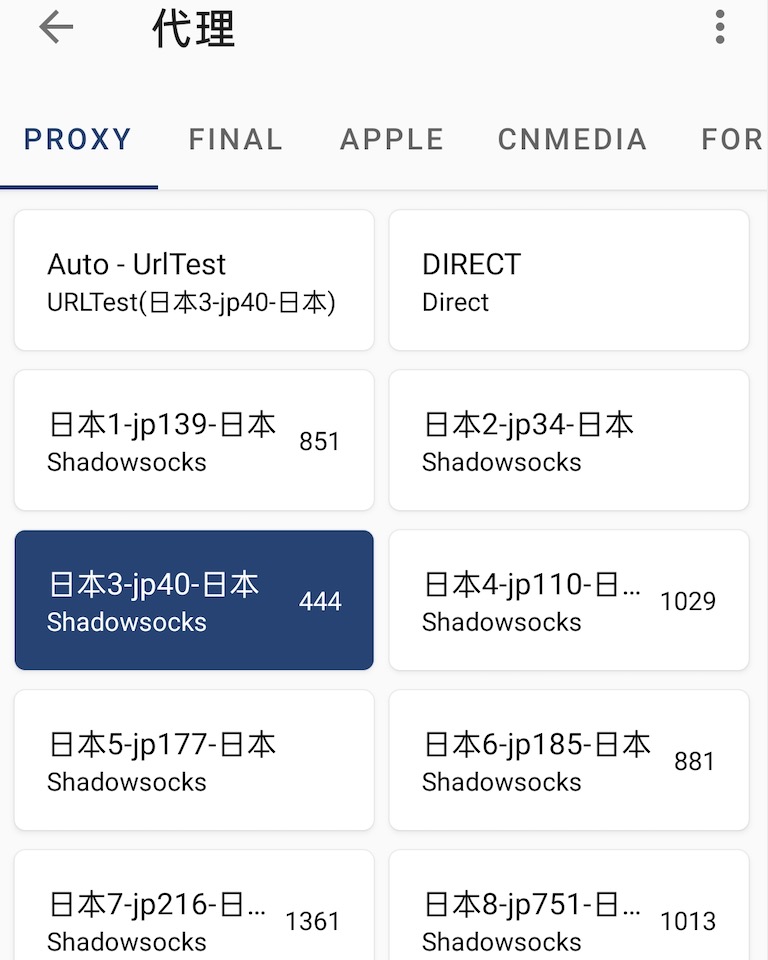
Task: Go back from the 代理 page
Action: click(56, 28)
